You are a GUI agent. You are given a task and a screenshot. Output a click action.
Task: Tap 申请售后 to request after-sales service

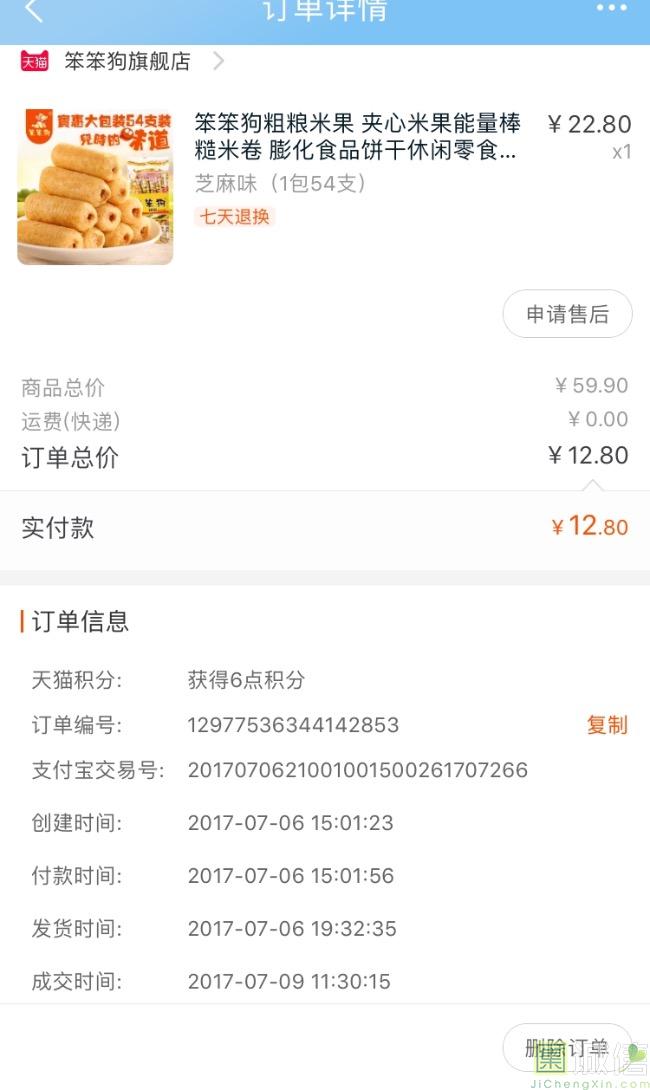[x=567, y=314]
